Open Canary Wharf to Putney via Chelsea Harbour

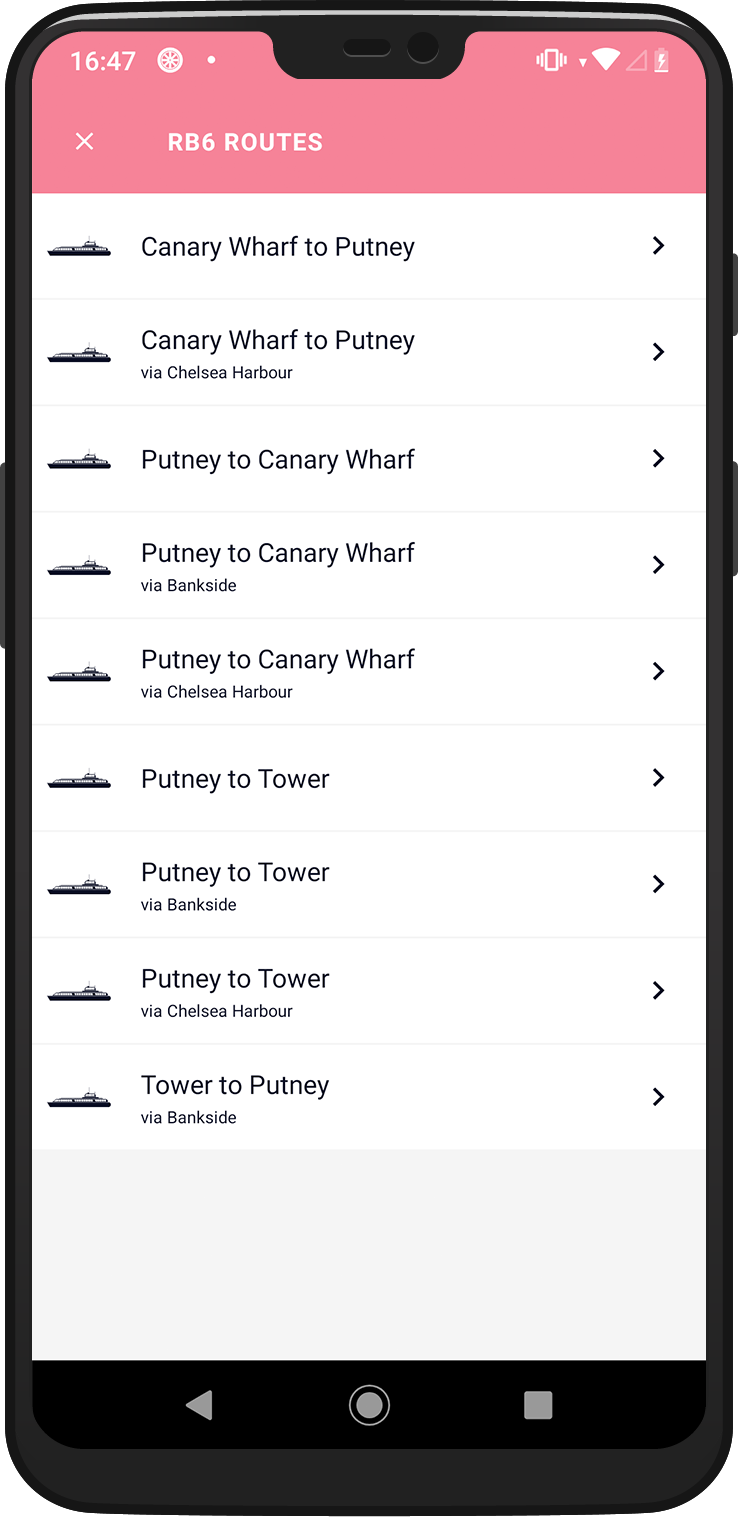(x=369, y=352)
